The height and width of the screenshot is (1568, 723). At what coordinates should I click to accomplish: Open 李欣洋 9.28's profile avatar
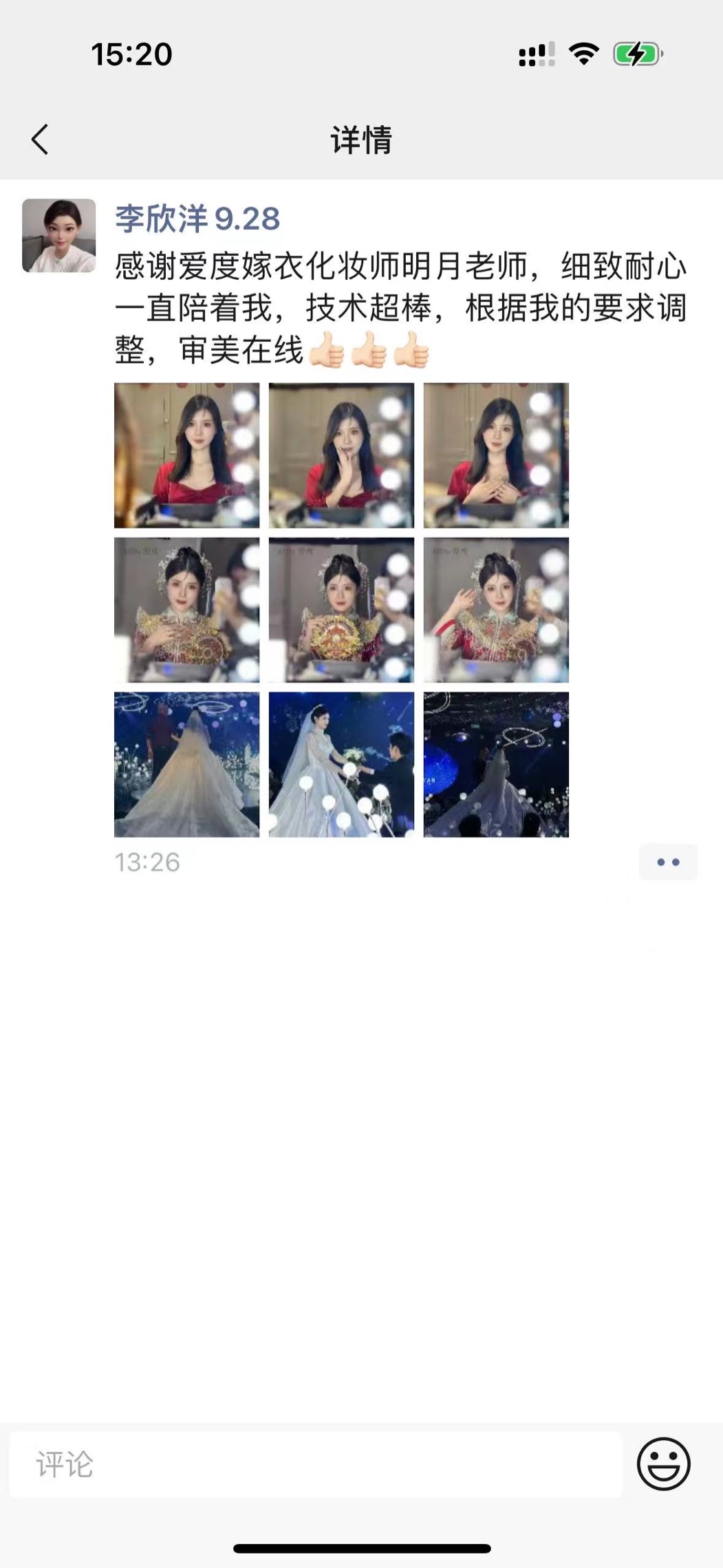tap(58, 236)
